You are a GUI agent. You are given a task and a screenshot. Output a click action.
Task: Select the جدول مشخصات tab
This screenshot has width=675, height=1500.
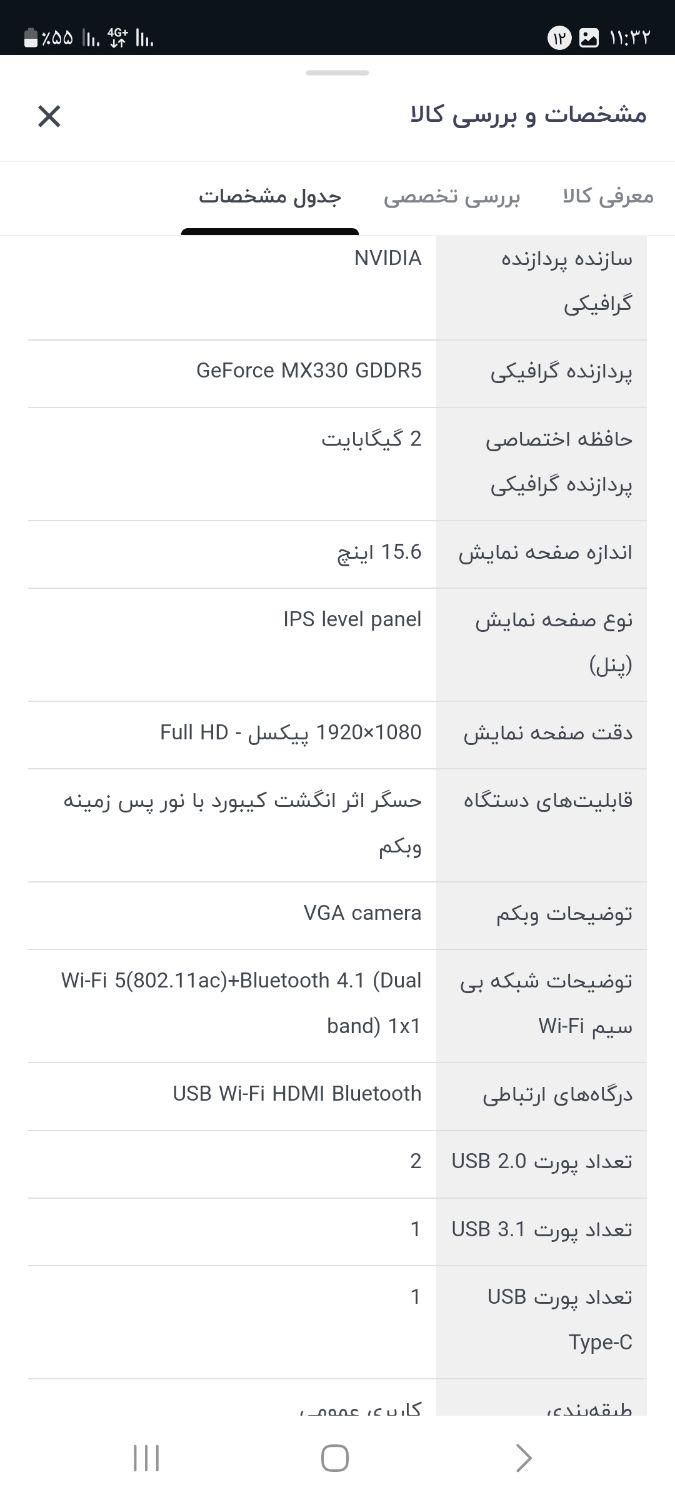[270, 196]
